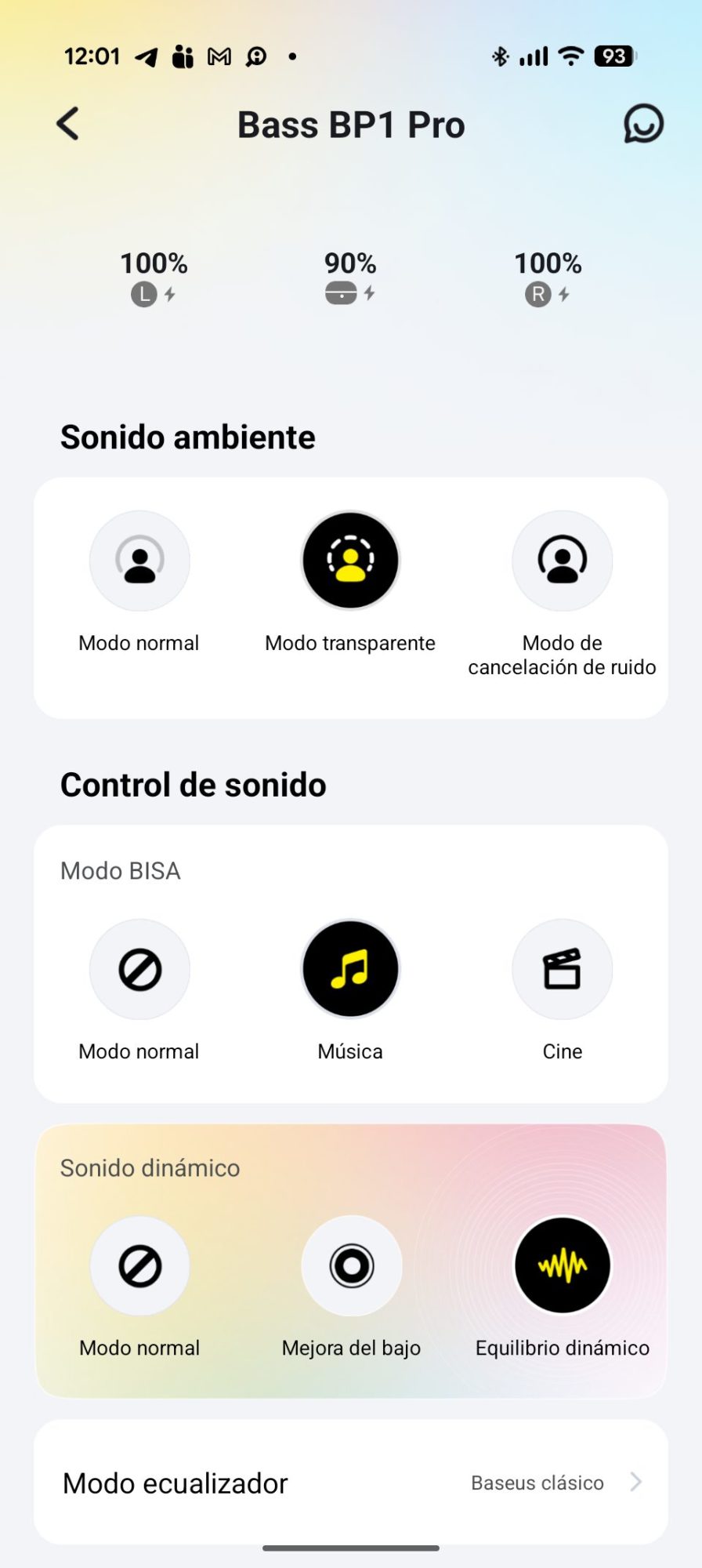The width and height of the screenshot is (702, 1568).
Task: Activate Mejora del bajo
Action: tap(351, 1266)
